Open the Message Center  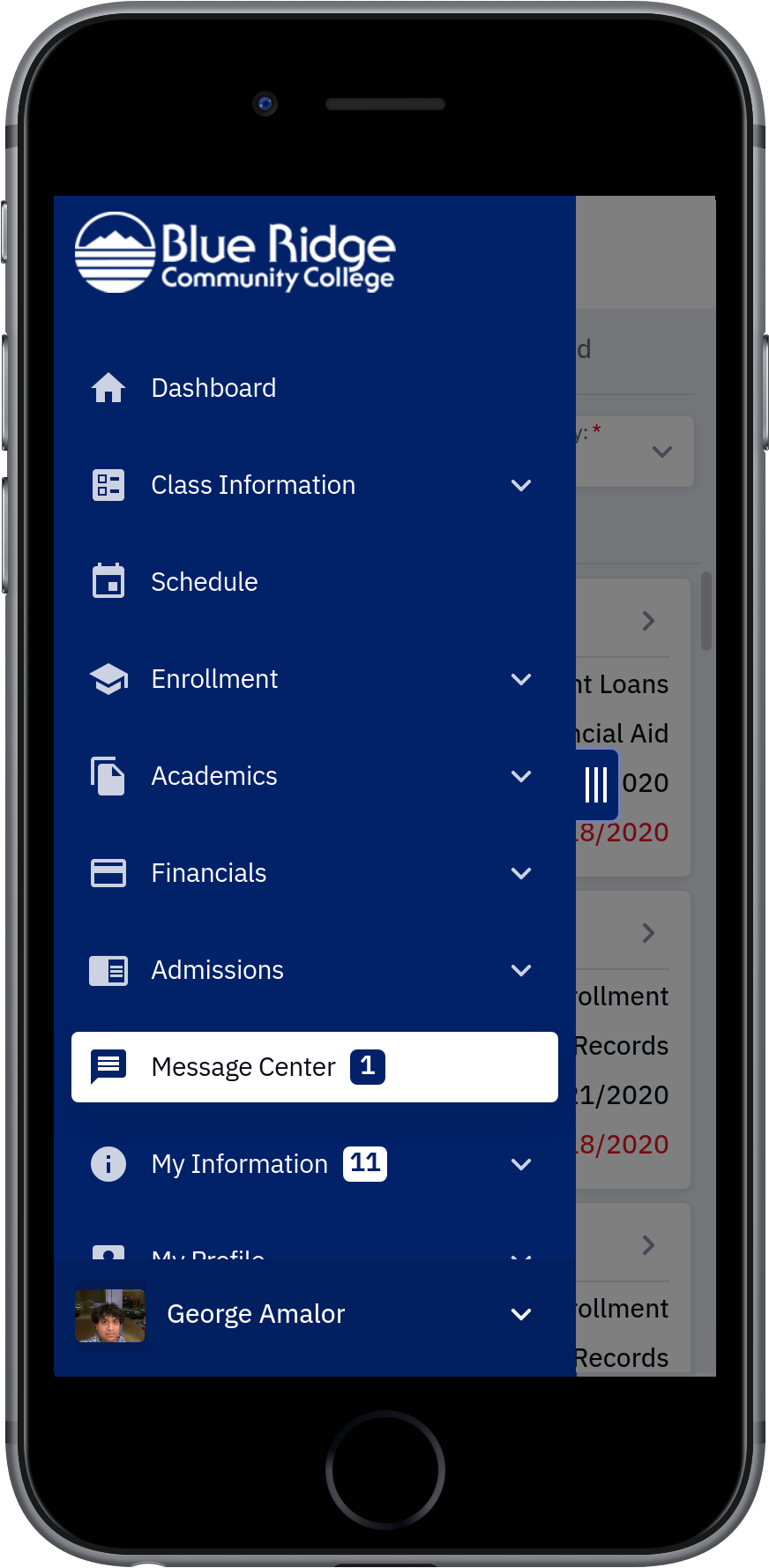tap(314, 1067)
